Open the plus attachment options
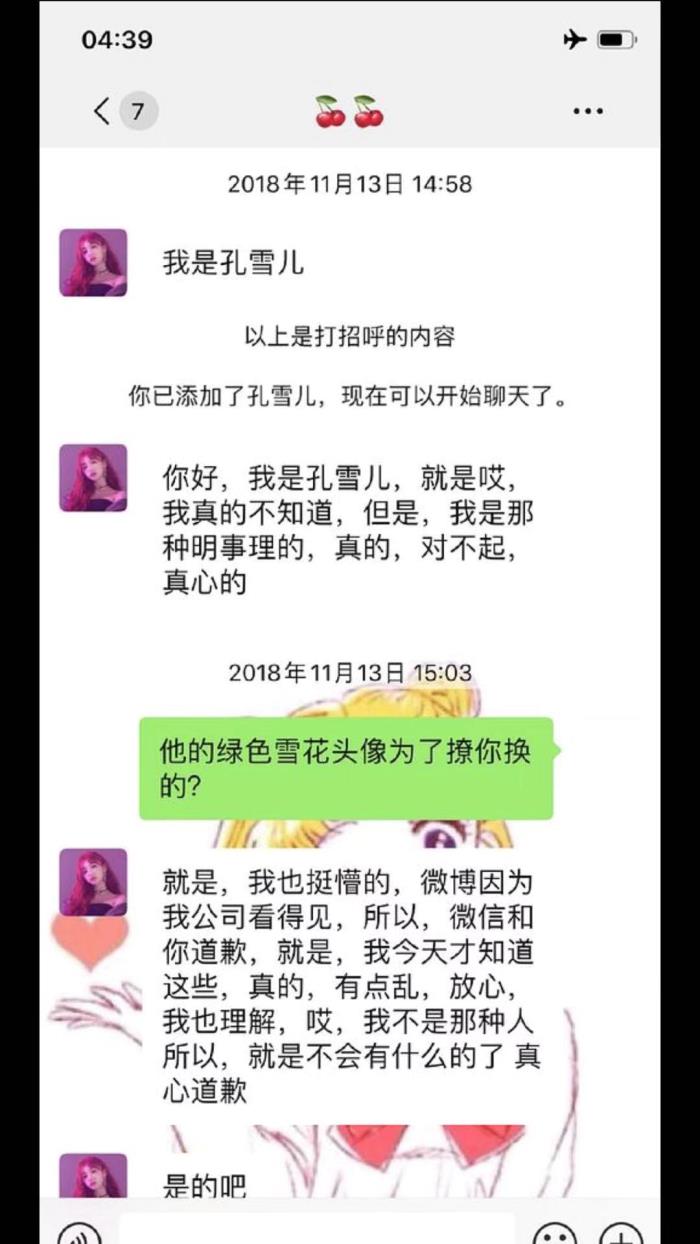 click(621, 1233)
